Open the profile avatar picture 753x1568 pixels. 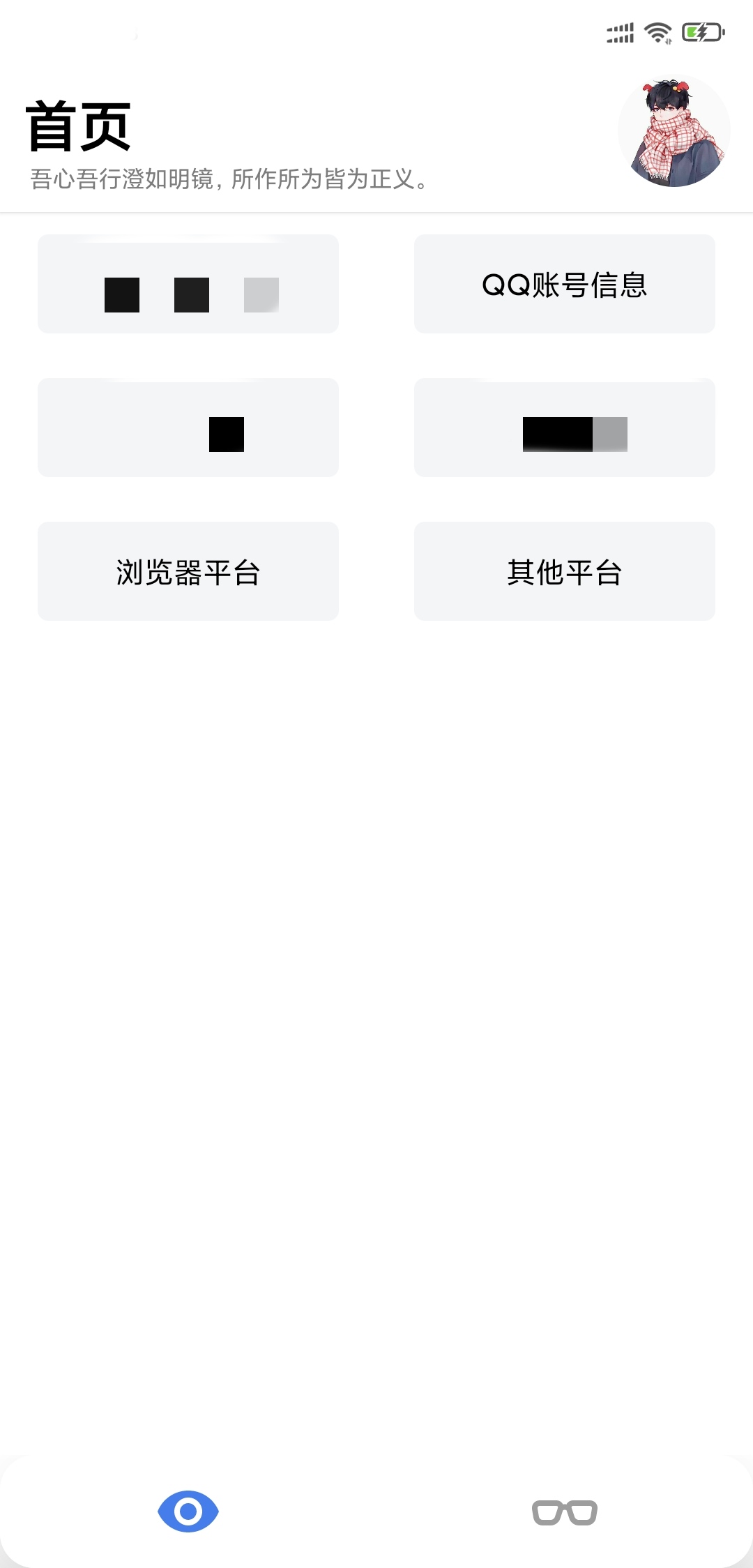[674, 131]
